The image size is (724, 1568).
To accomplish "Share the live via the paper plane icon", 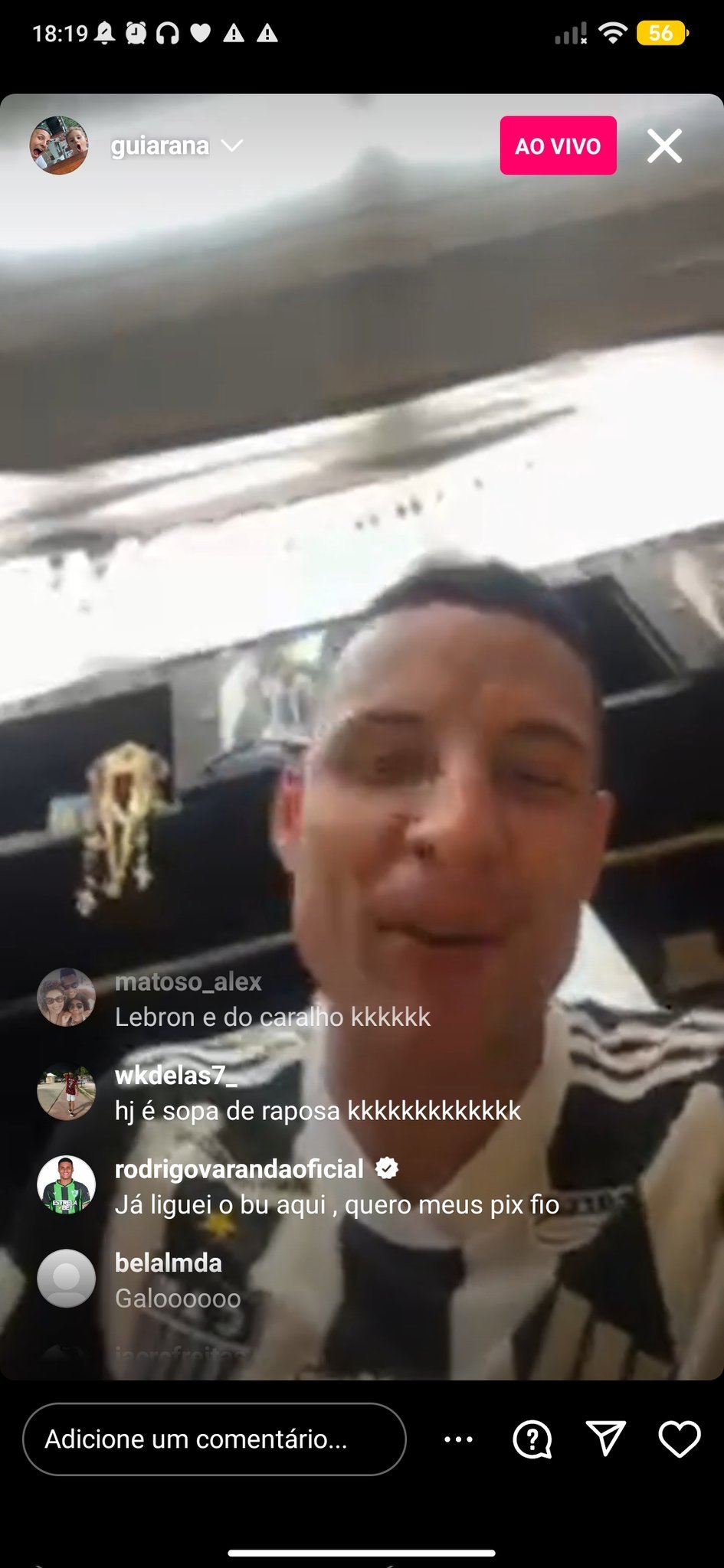I will click(605, 1439).
